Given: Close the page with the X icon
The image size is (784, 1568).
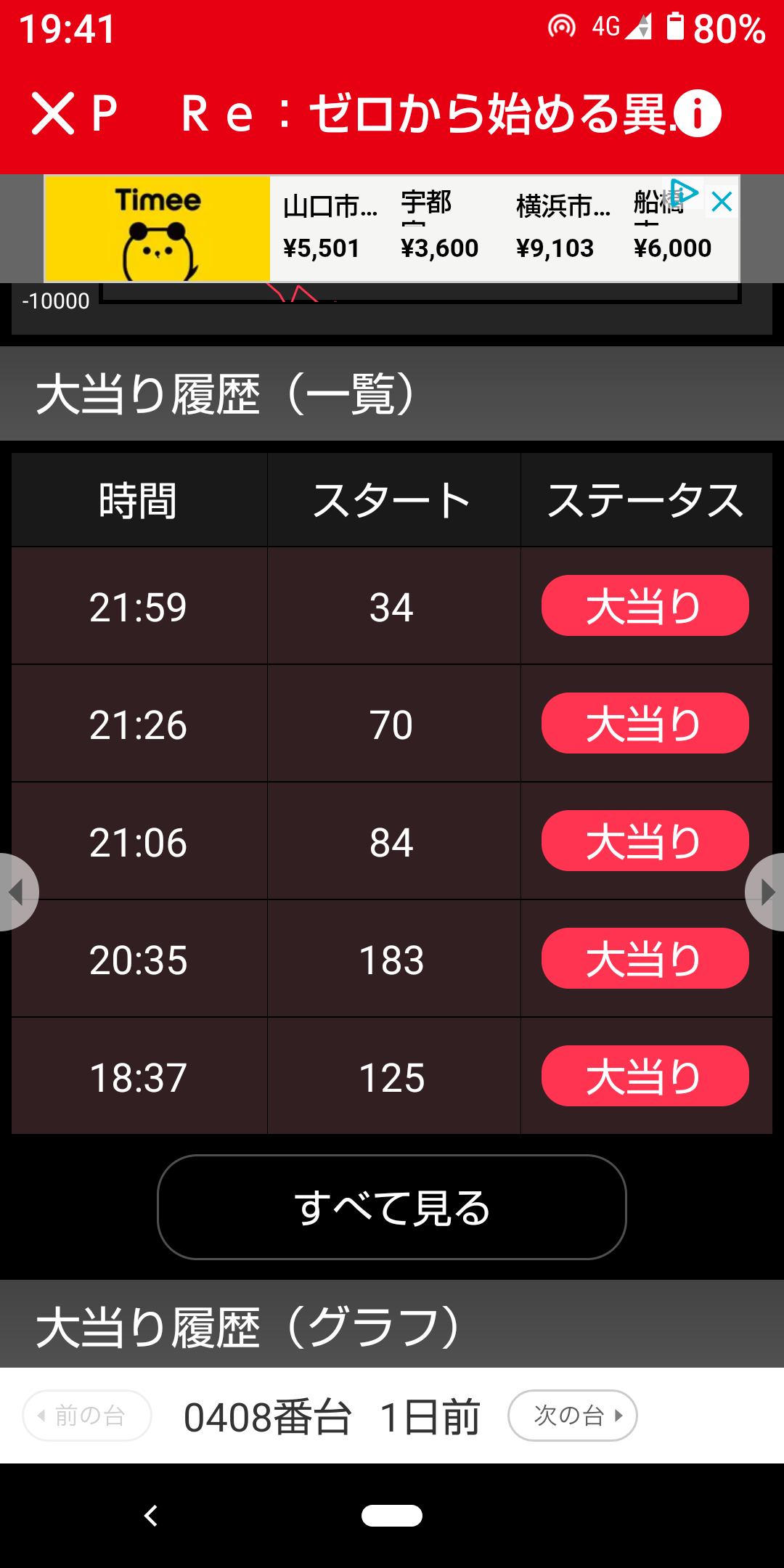Looking at the screenshot, I should (53, 114).
